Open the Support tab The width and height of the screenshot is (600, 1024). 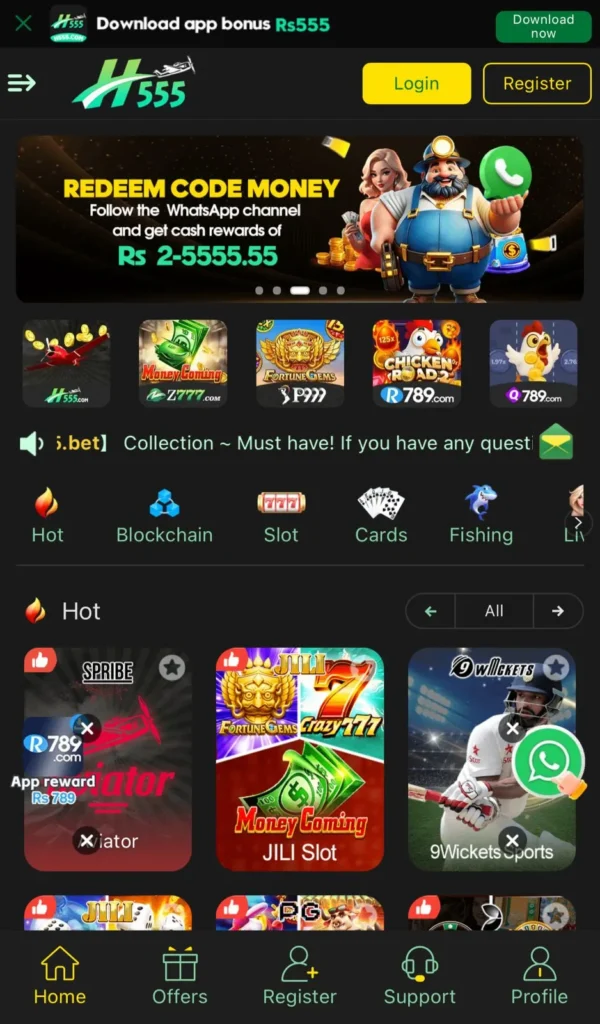click(x=420, y=977)
